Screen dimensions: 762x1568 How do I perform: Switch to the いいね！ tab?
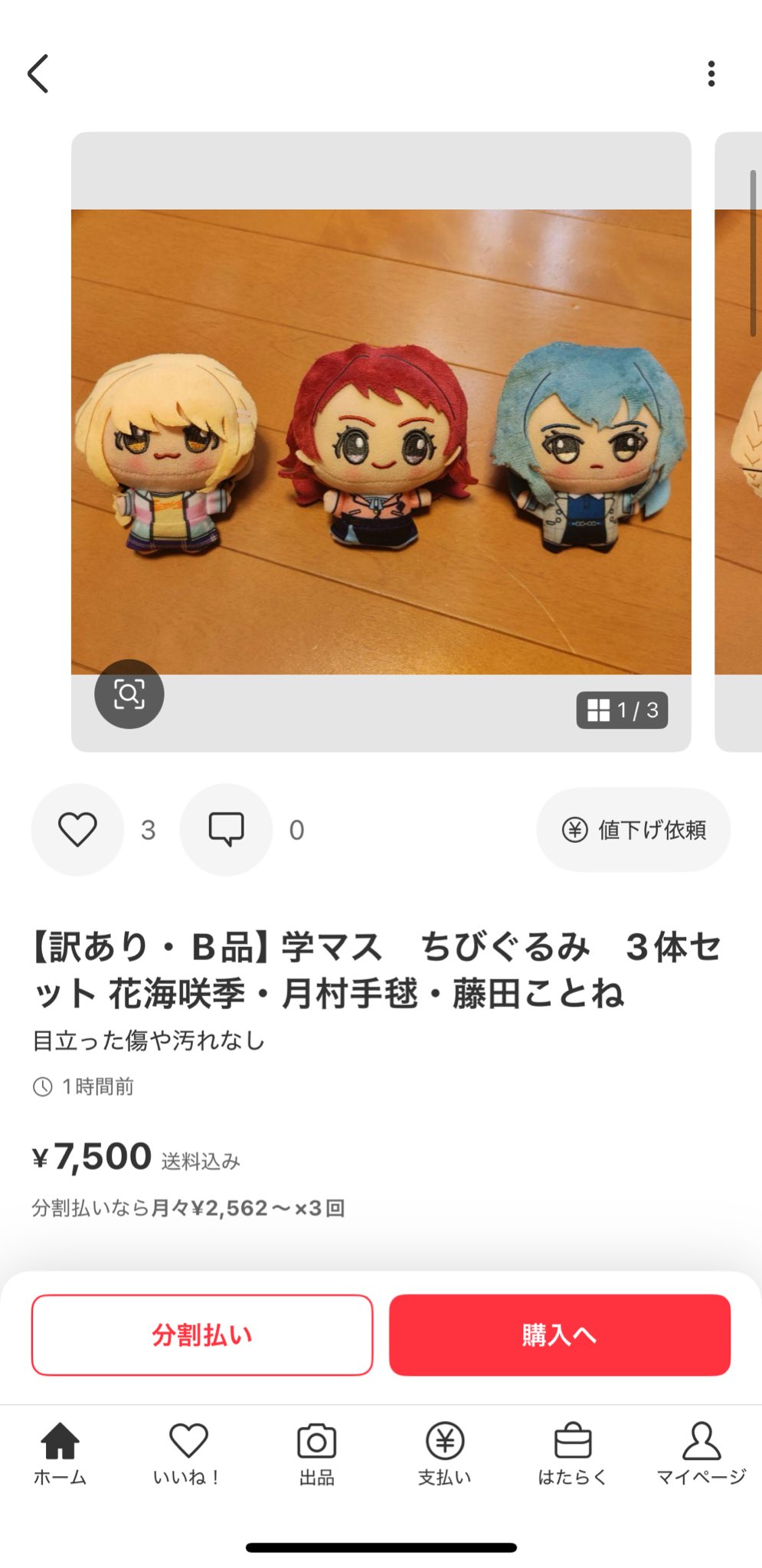click(x=188, y=1452)
